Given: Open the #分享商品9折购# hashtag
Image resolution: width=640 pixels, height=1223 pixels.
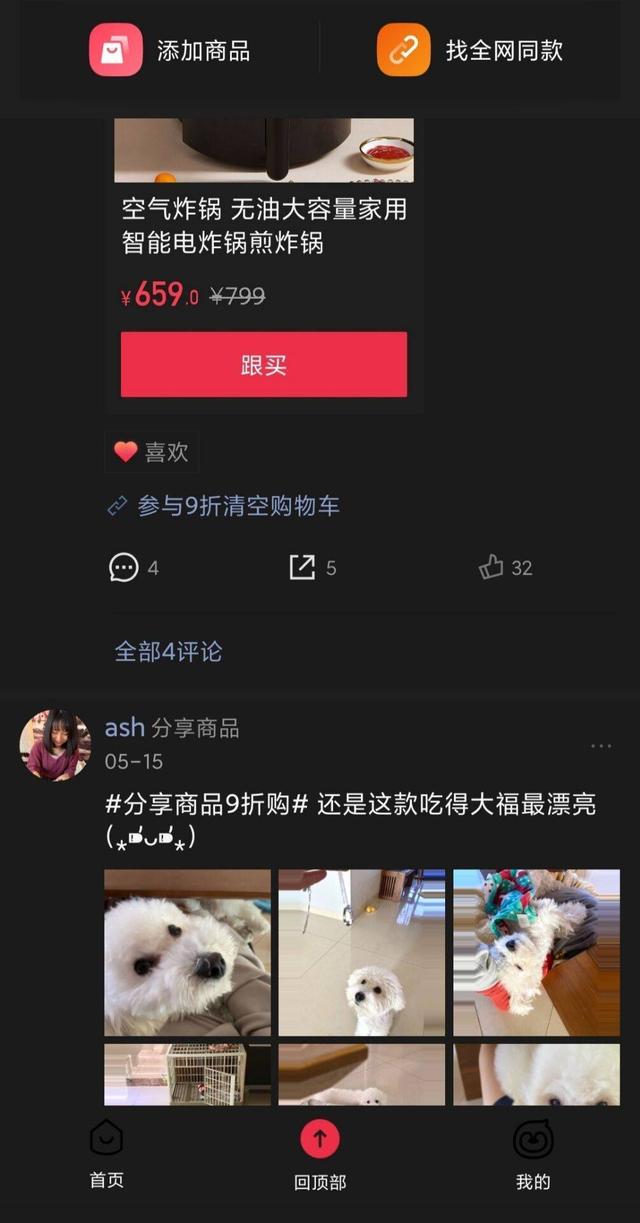Looking at the screenshot, I should [x=207, y=805].
